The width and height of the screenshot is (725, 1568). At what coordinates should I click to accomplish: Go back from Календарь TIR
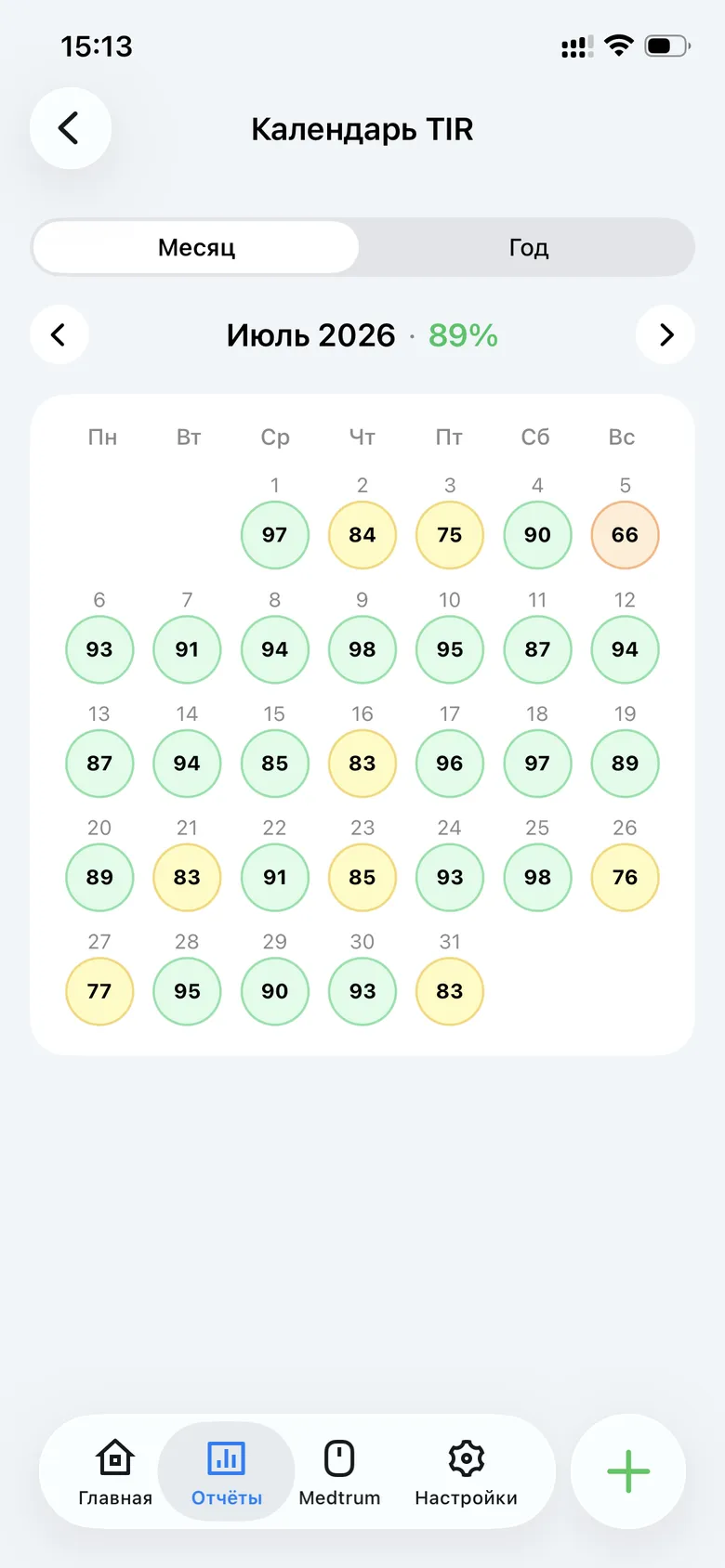click(x=71, y=128)
